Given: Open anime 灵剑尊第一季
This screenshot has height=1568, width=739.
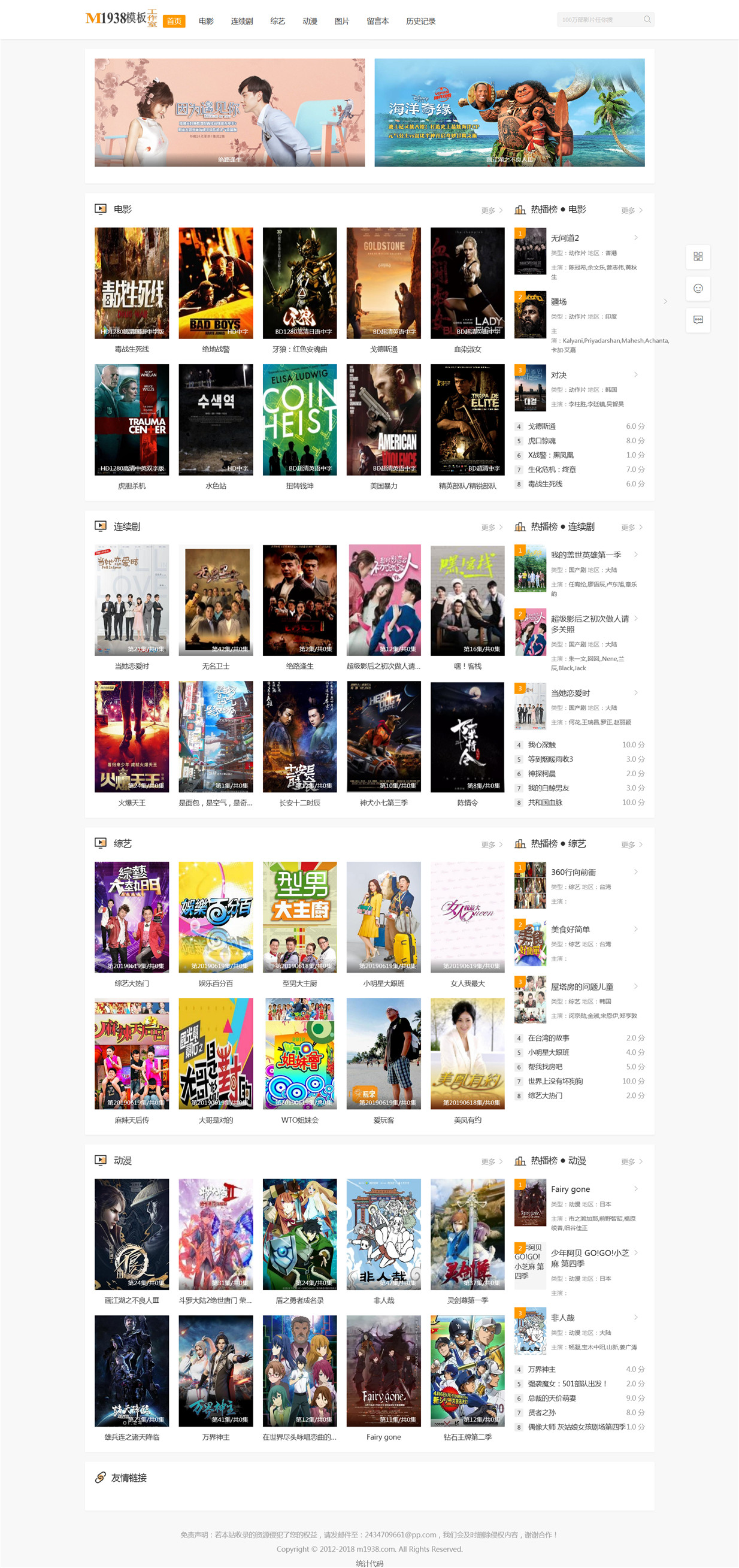Looking at the screenshot, I should (x=468, y=1234).
